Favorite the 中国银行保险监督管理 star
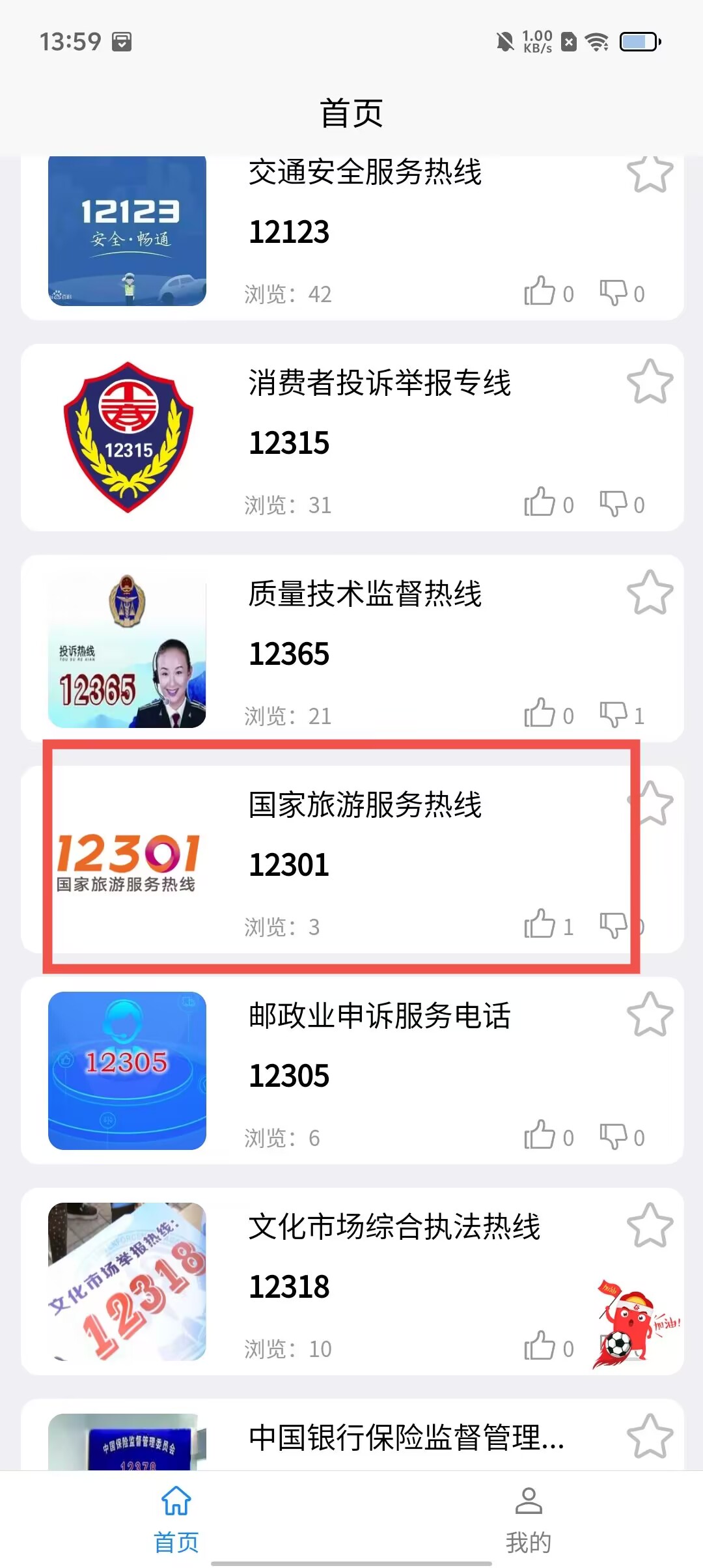The image size is (703, 1568). point(650,1437)
